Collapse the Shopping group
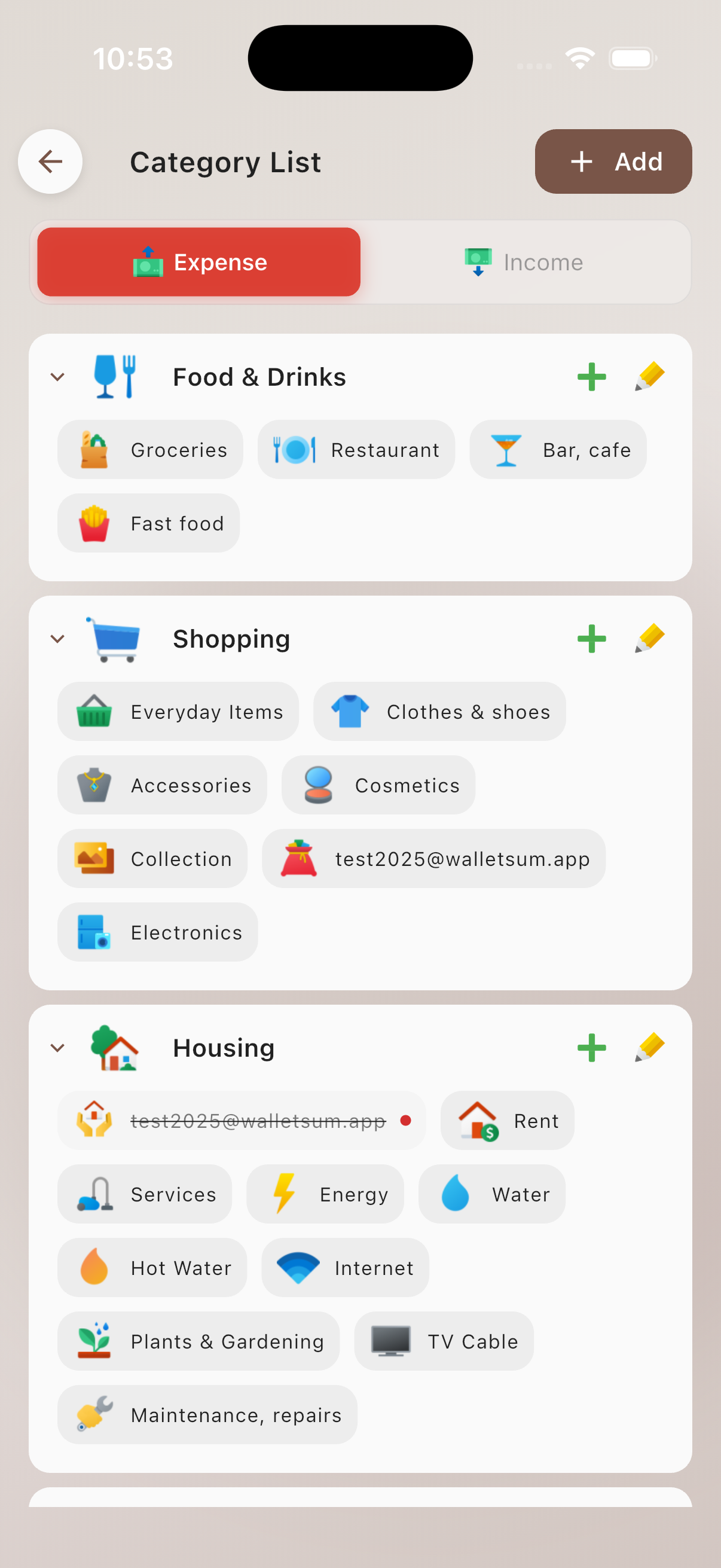The image size is (721, 1568). (58, 639)
